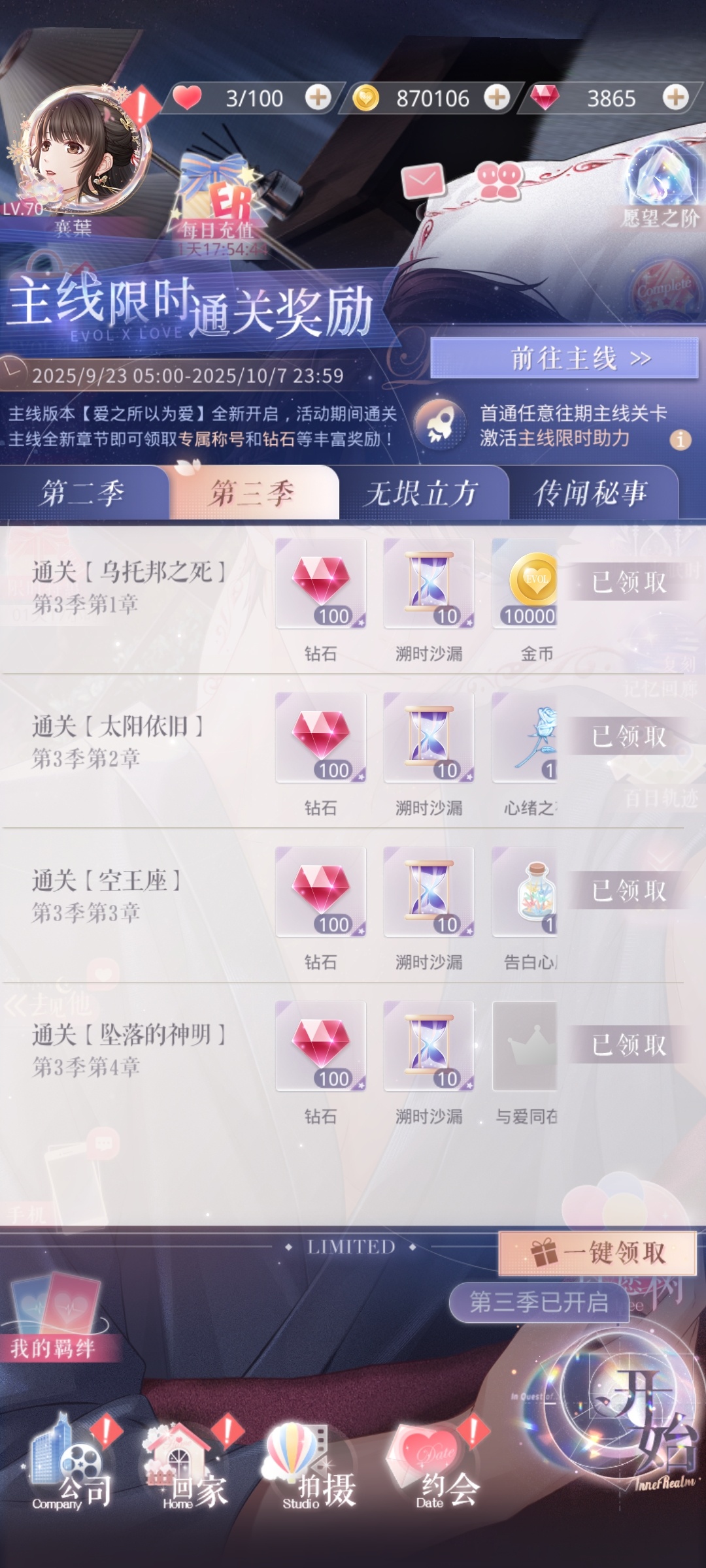706x1568 pixels.
Task: View the 与爱同在 title reward for 坠落的神明
Action: [x=525, y=1046]
